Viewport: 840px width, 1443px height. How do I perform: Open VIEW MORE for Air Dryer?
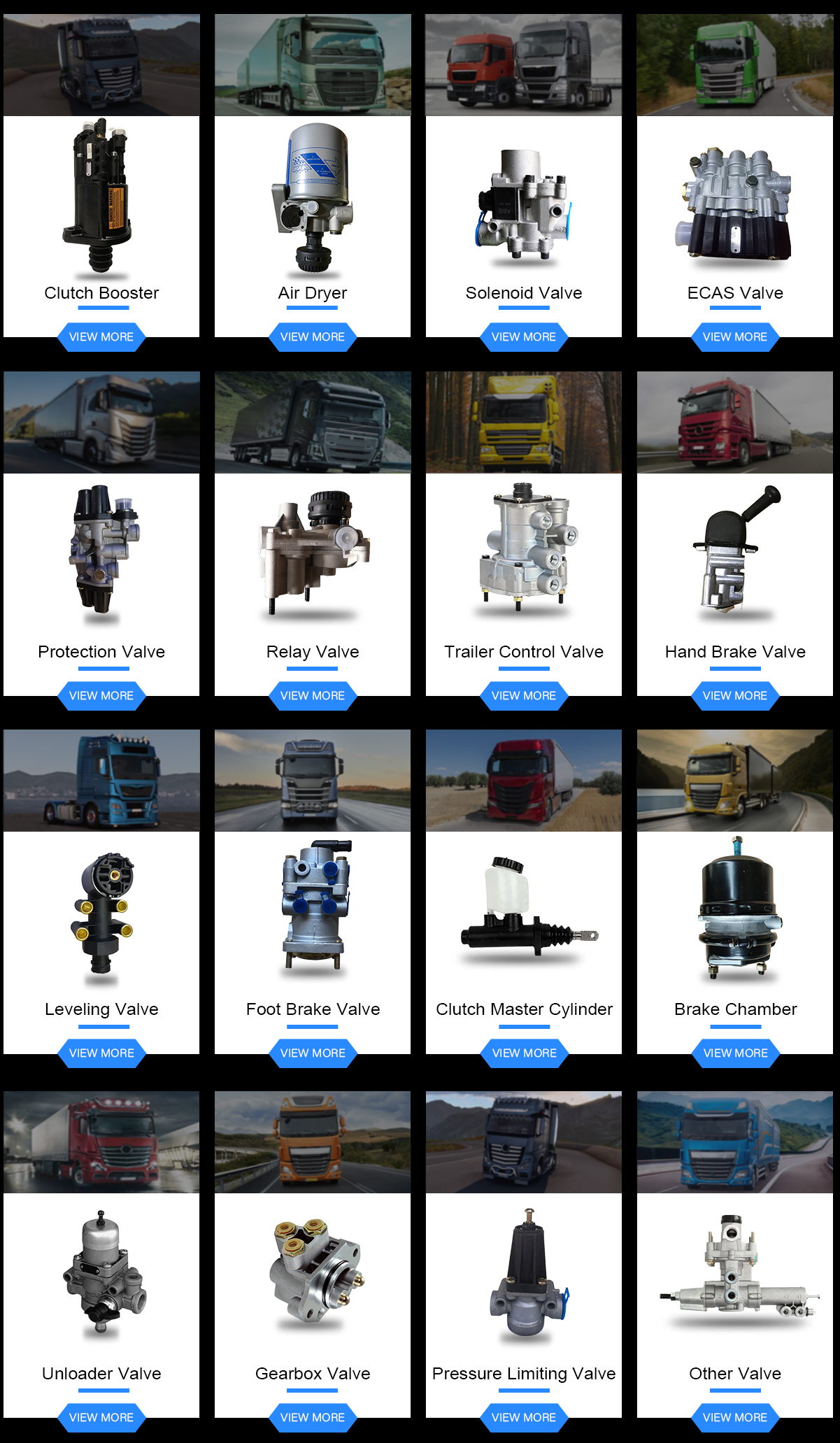tap(313, 337)
